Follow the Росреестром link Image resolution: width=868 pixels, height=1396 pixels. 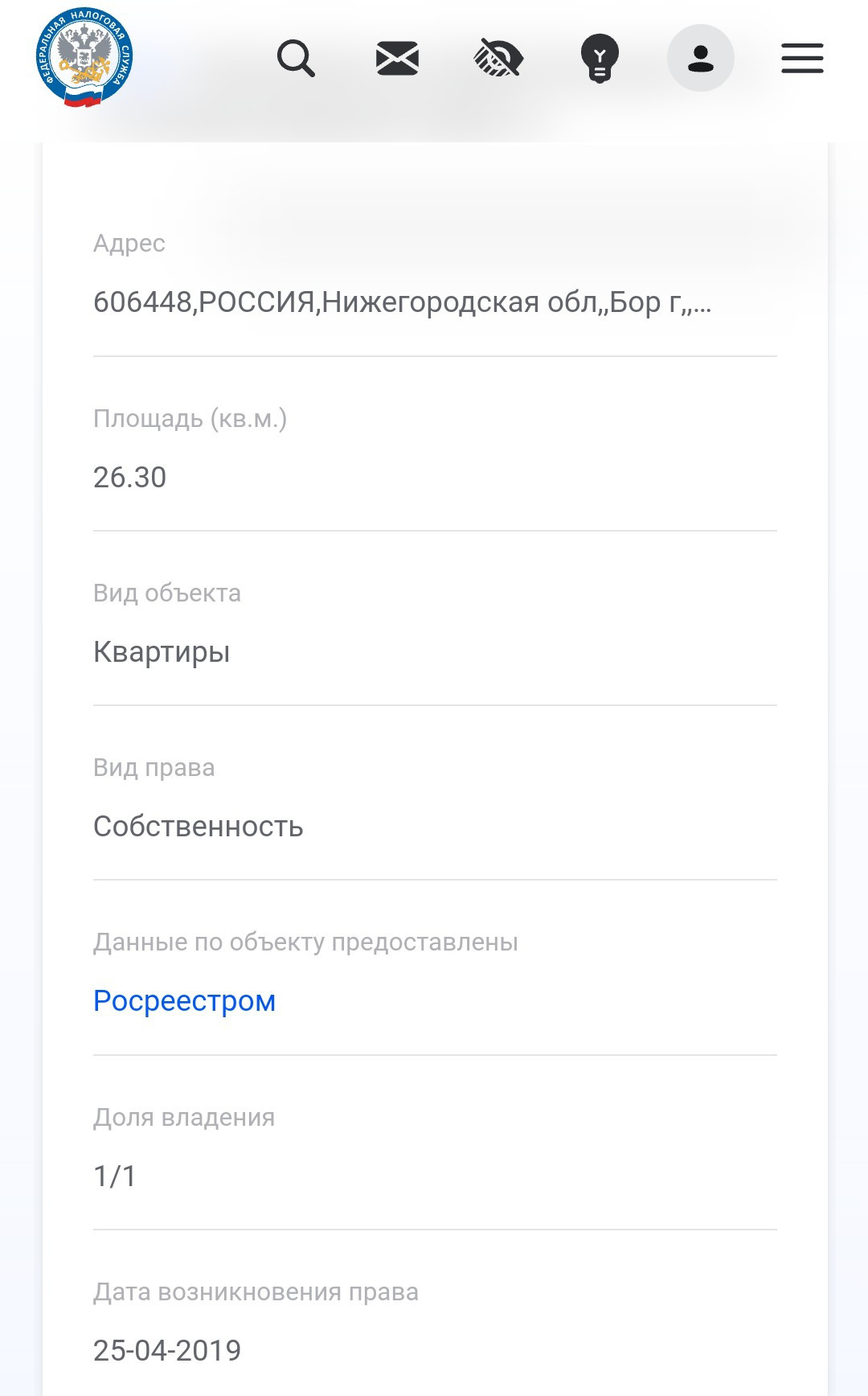tap(184, 1001)
